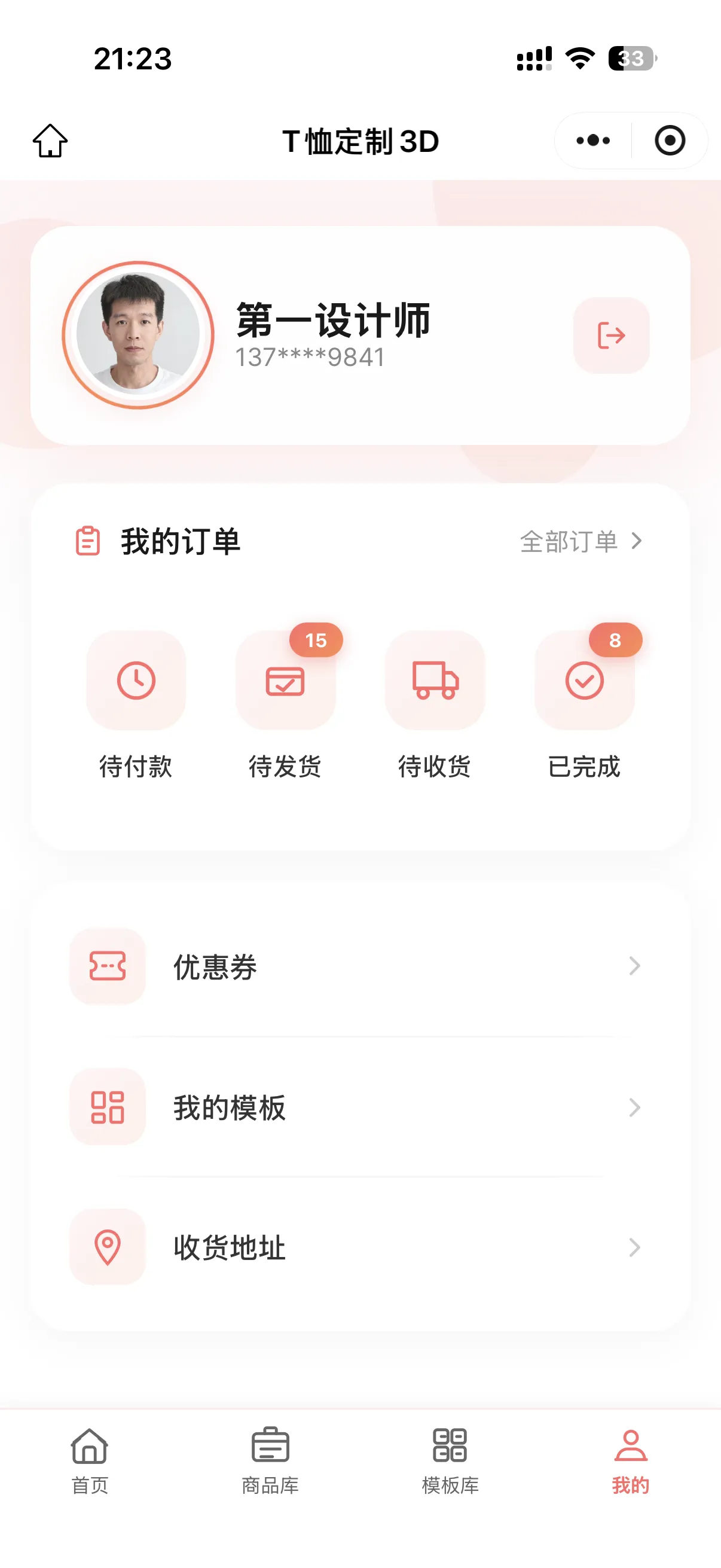
Task: Click the grid icon next to 我的模板
Action: [108, 1108]
